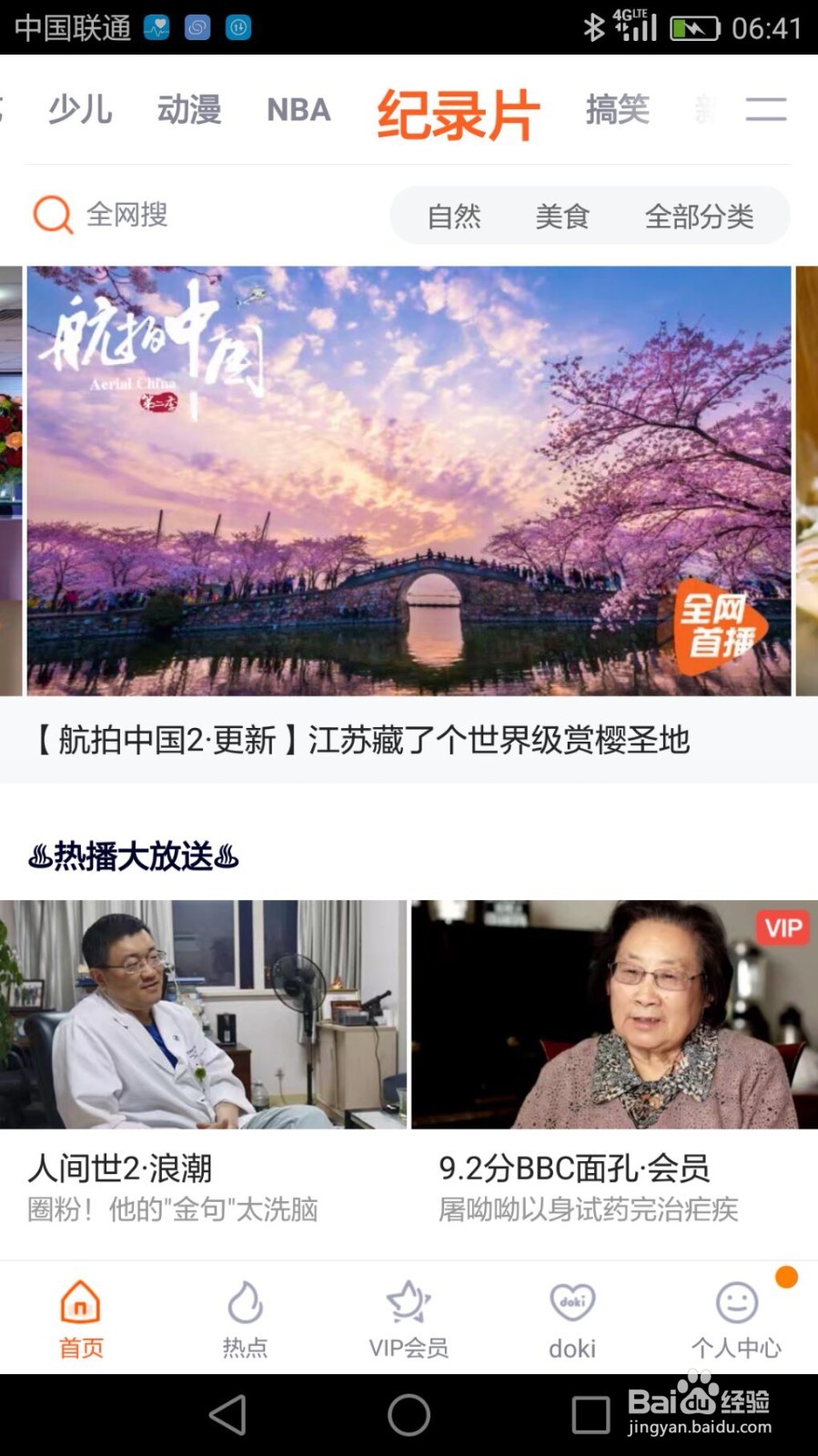818x1456 pixels.
Task: Tap the system back button
Action: [227, 1415]
